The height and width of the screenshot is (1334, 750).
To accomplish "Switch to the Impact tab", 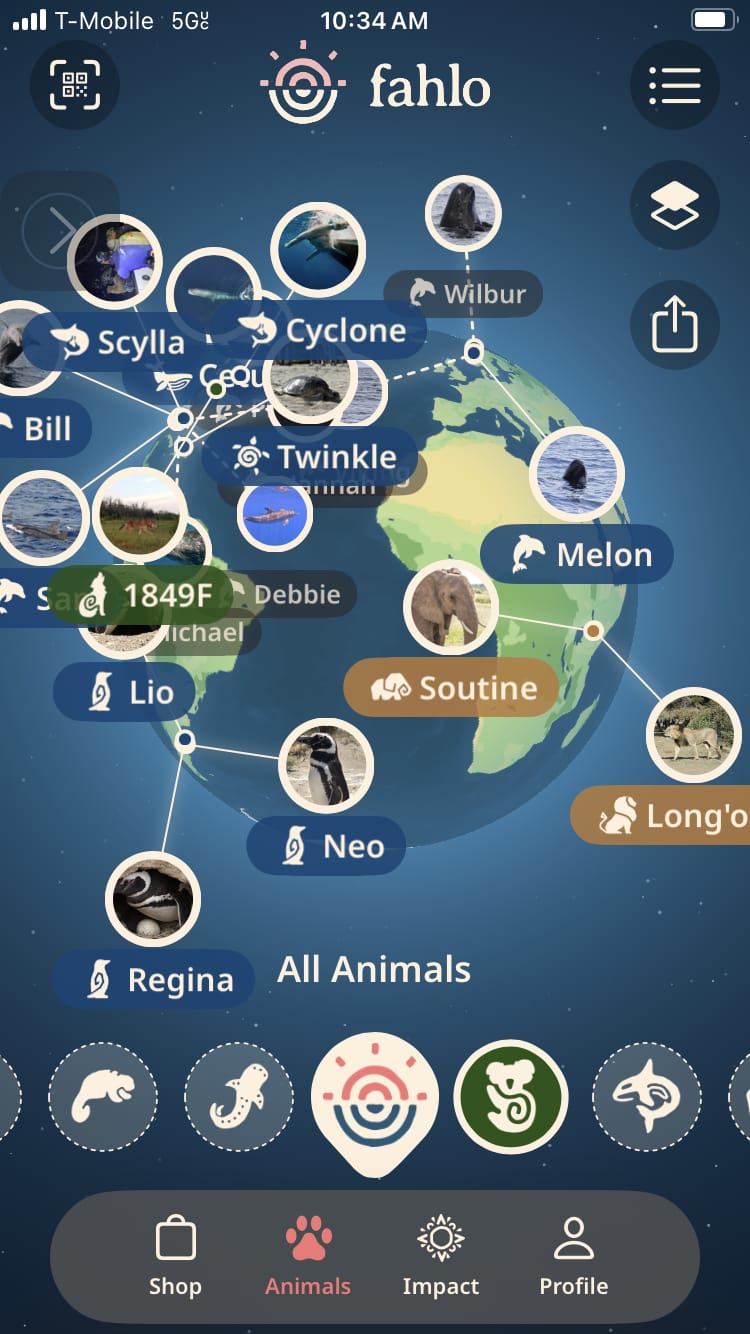I will click(x=441, y=1257).
